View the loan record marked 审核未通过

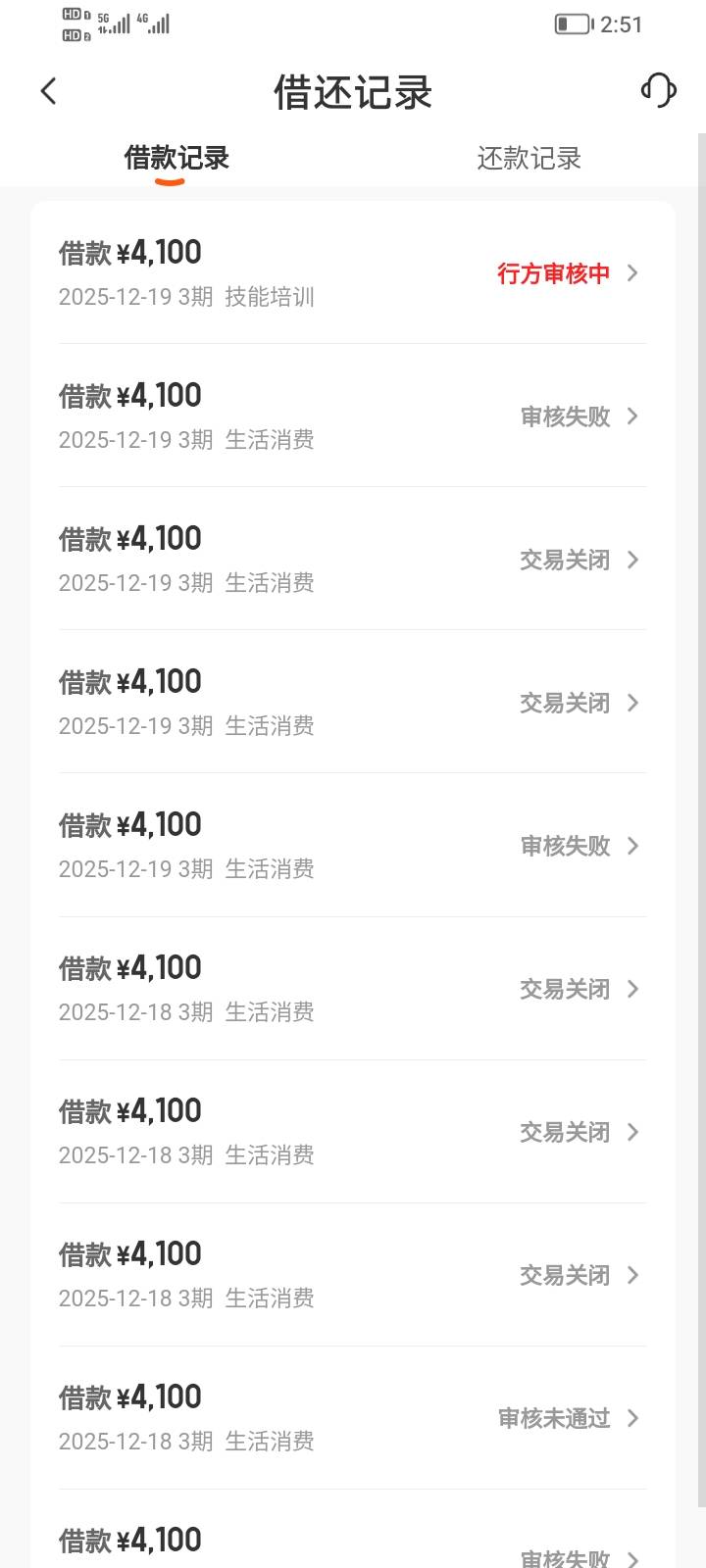pyautogui.click(x=352, y=1417)
